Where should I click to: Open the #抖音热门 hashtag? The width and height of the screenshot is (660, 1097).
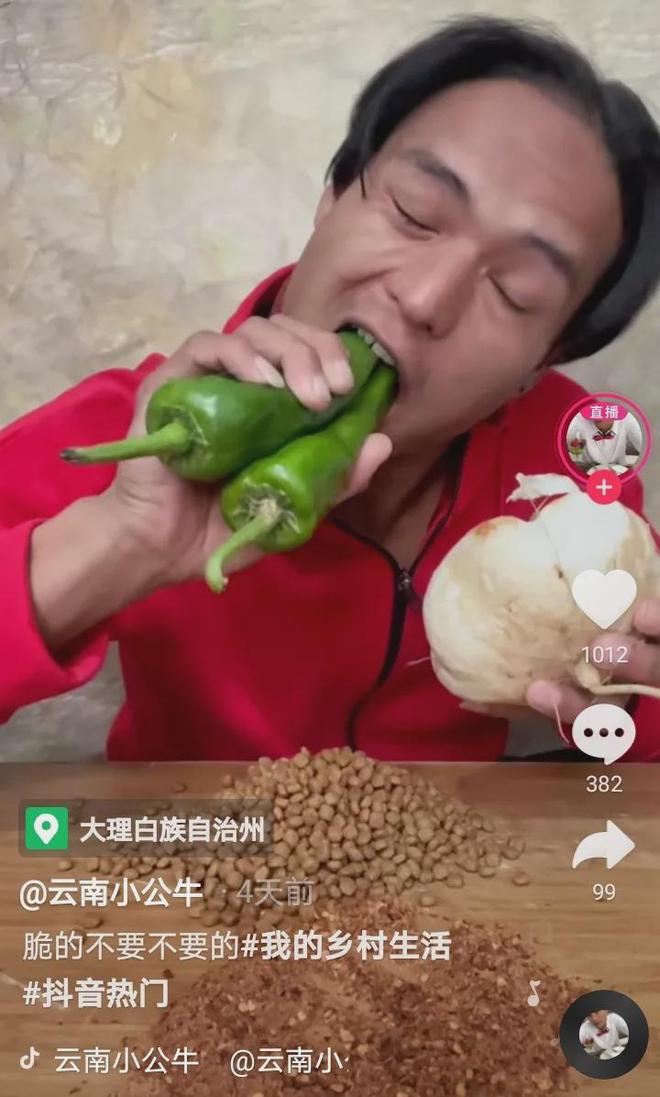tap(96, 993)
